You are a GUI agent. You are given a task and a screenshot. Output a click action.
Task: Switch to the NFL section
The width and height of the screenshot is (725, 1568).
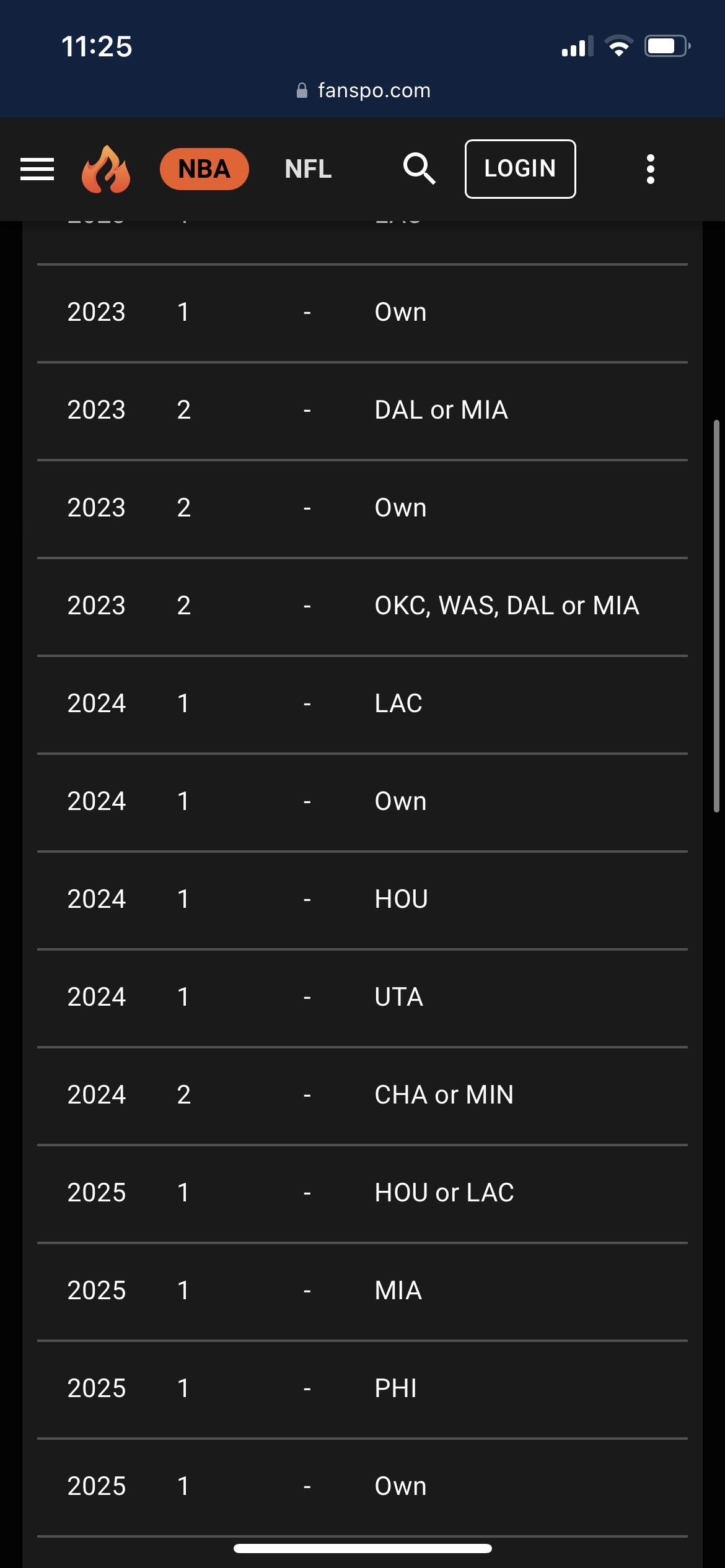[308, 169]
